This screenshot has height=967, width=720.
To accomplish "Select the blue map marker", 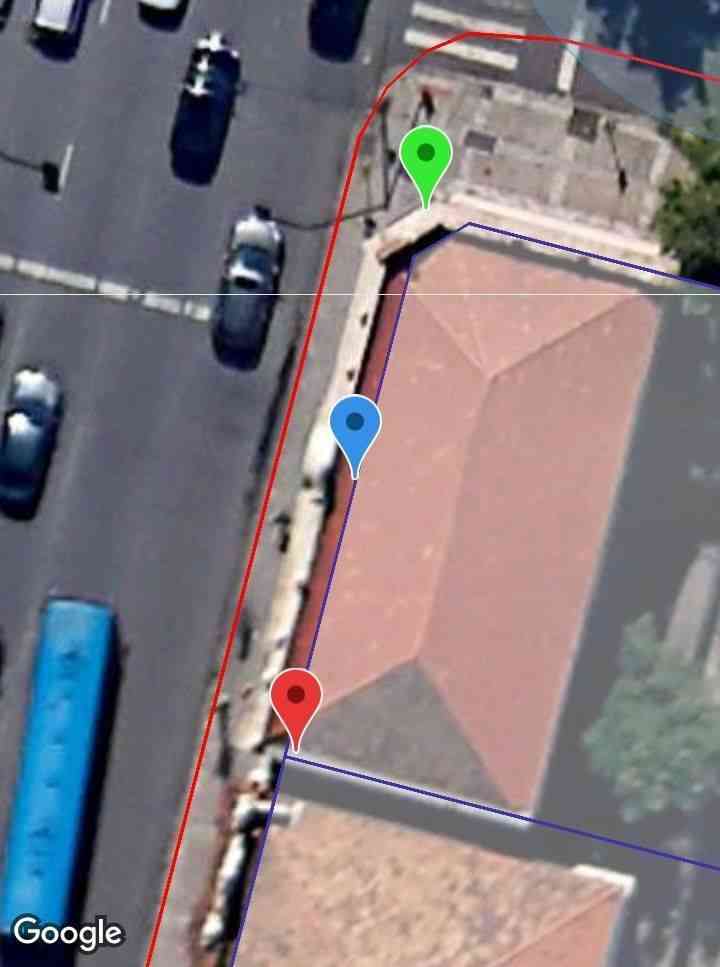I will click(x=355, y=427).
